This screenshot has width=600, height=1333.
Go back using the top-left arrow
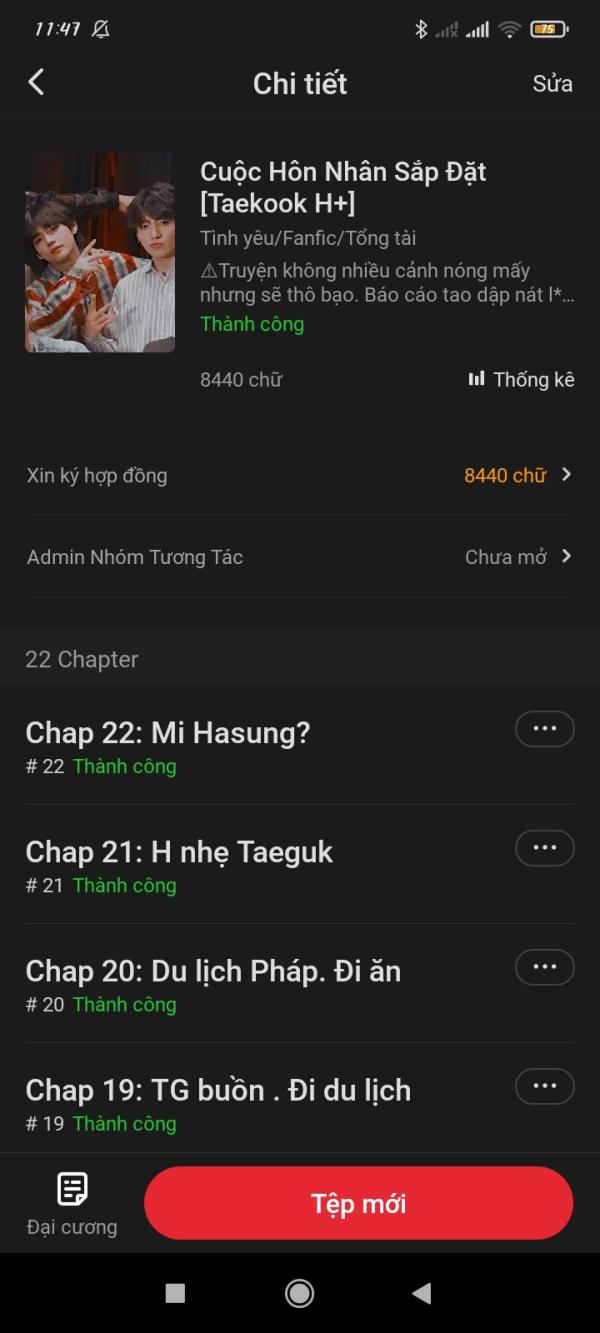[x=36, y=82]
